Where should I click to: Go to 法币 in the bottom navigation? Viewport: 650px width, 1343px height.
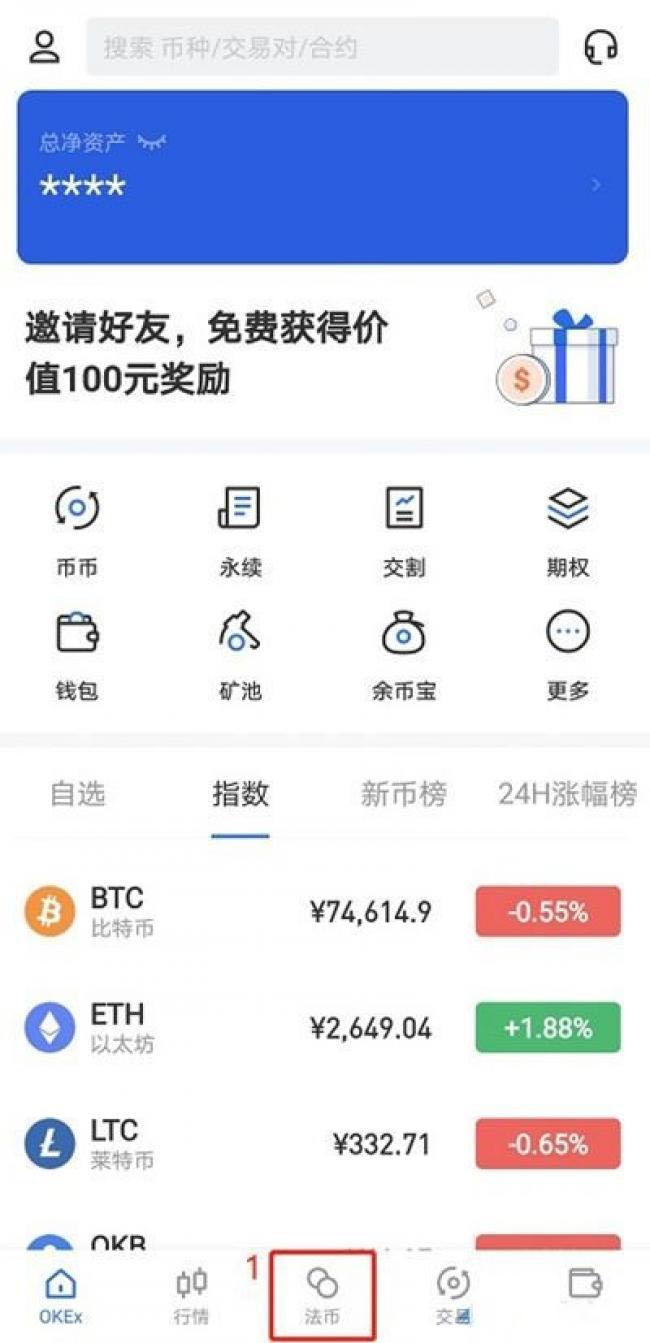(x=322, y=1295)
